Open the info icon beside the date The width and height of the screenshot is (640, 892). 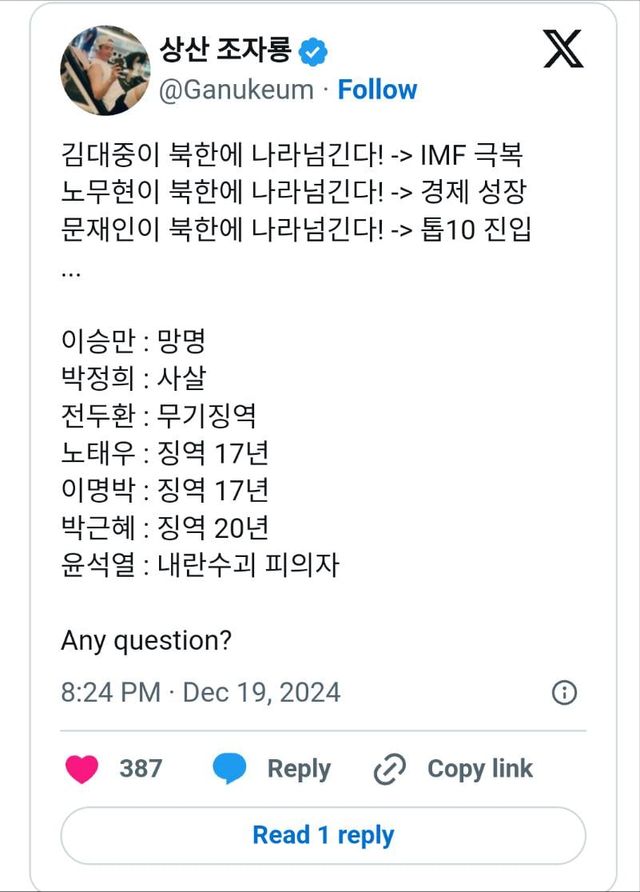564,692
